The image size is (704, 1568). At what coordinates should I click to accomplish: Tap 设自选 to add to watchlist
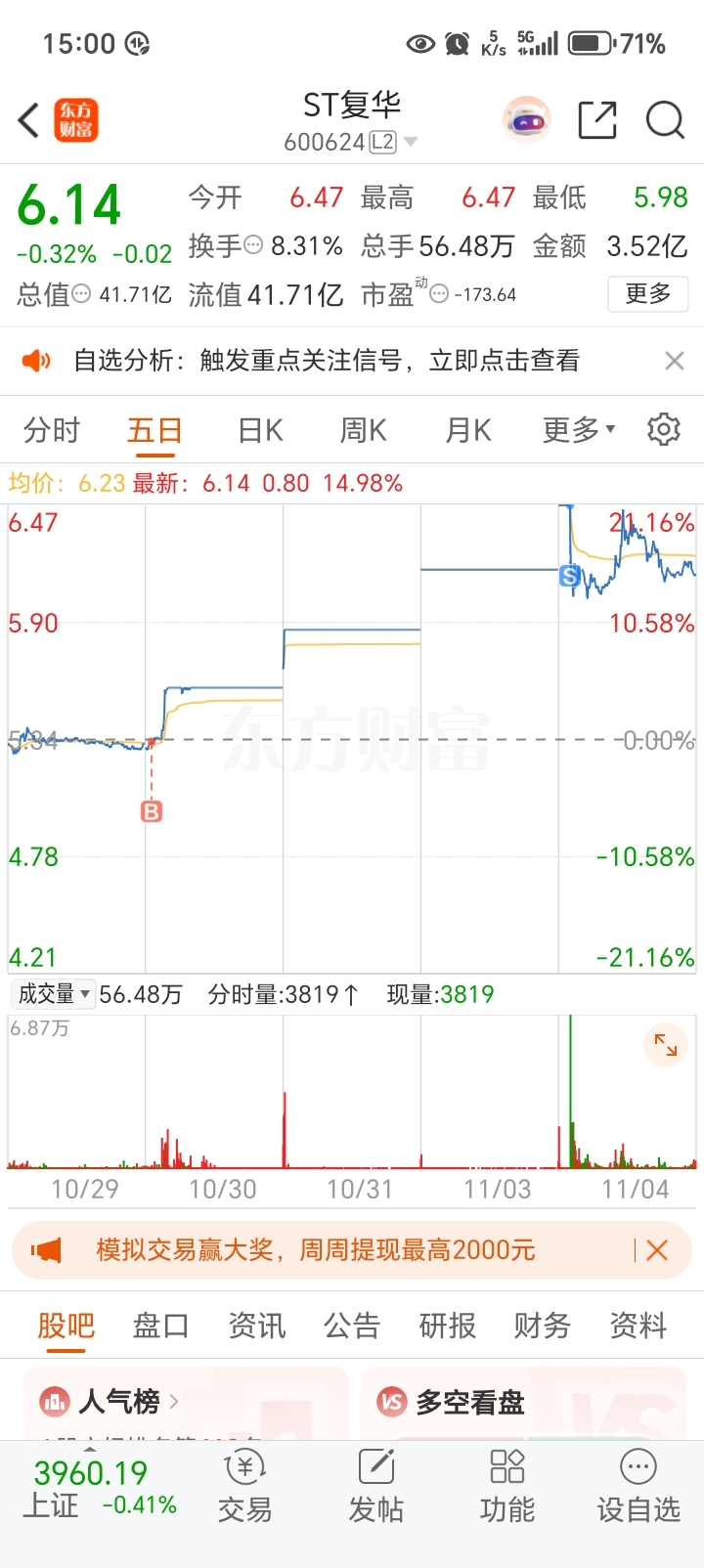(x=638, y=1488)
